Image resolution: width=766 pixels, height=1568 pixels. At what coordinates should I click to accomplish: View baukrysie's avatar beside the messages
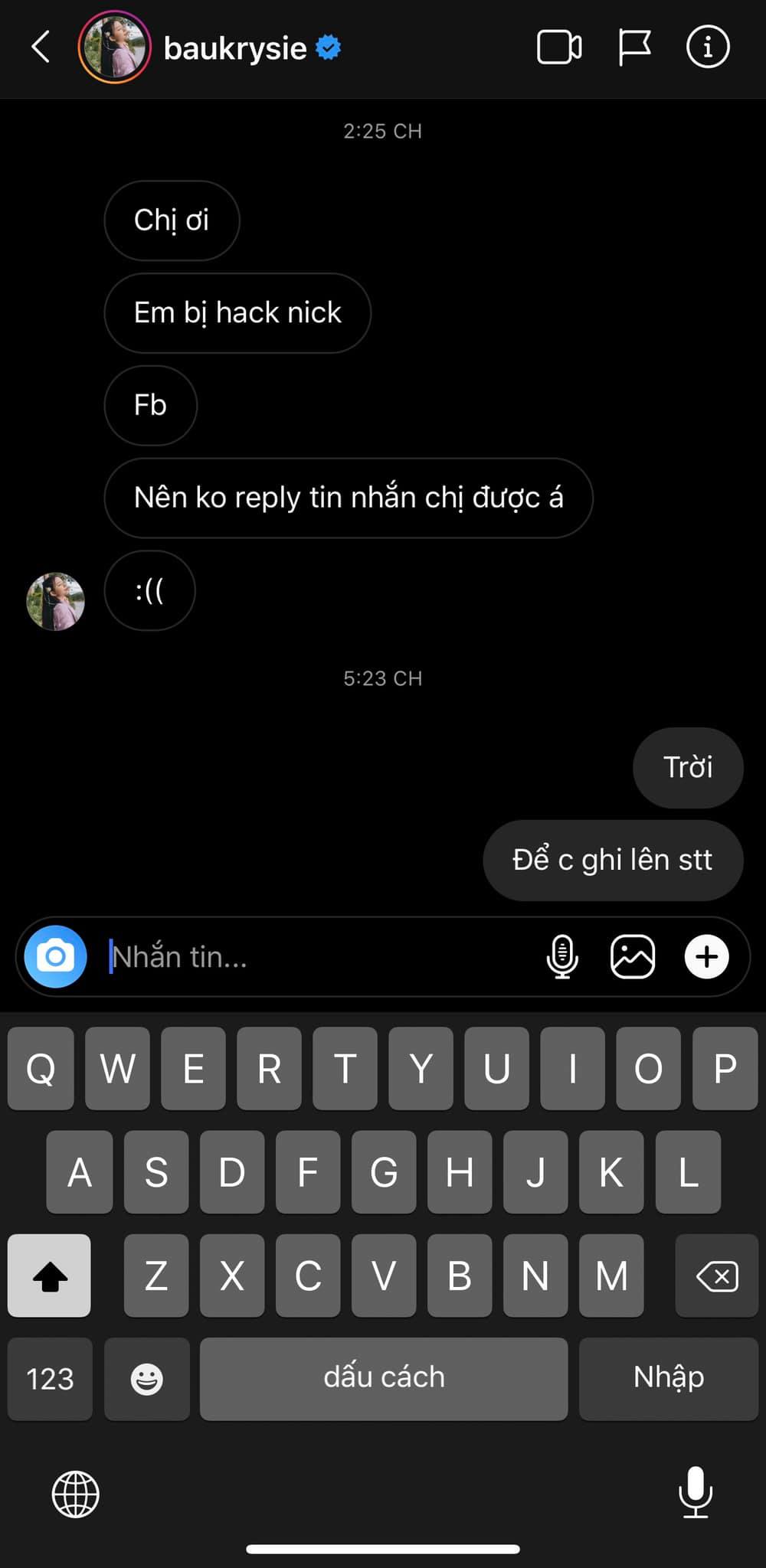(55, 602)
